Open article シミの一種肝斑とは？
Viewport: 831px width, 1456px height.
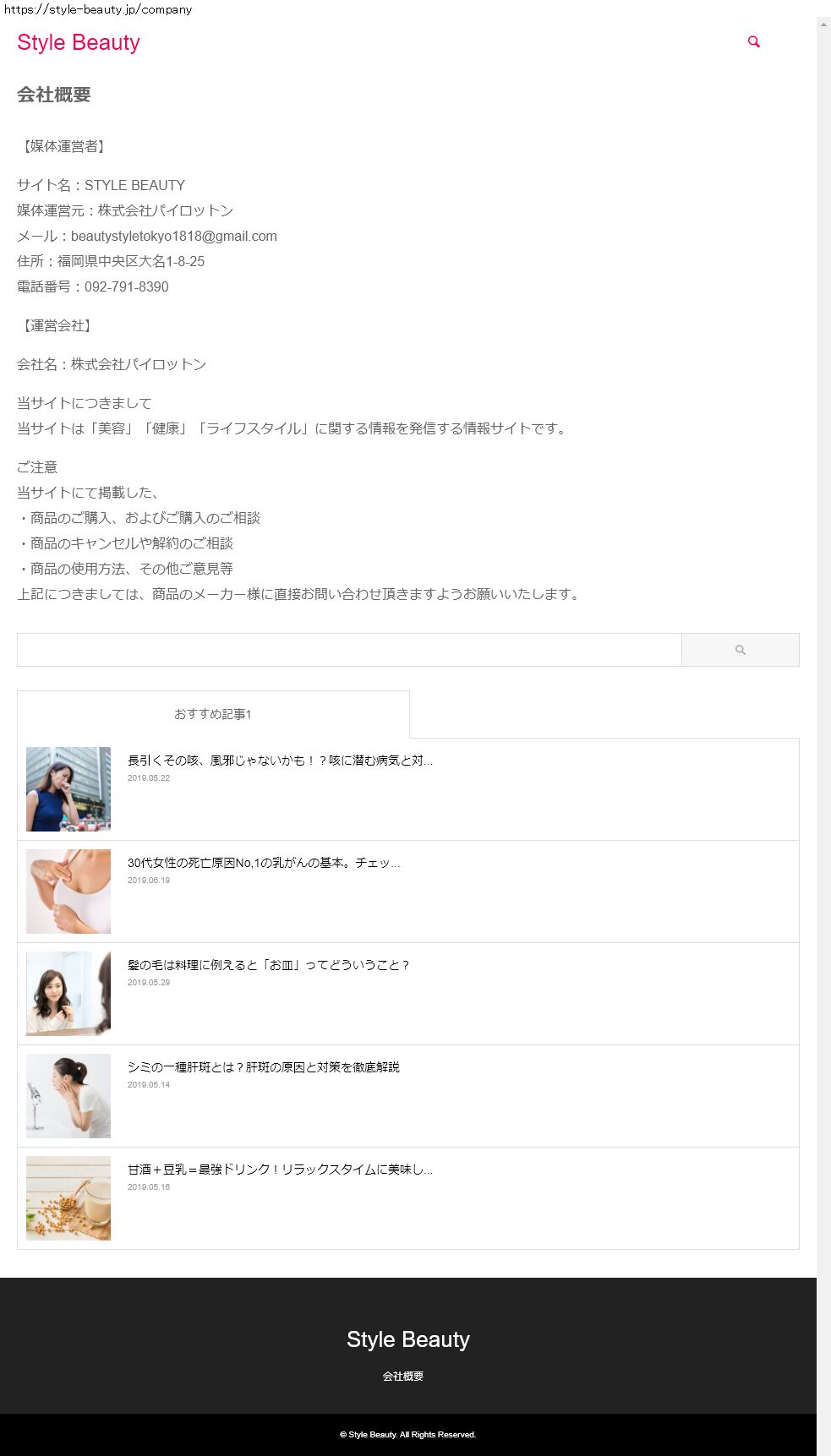[x=263, y=1067]
